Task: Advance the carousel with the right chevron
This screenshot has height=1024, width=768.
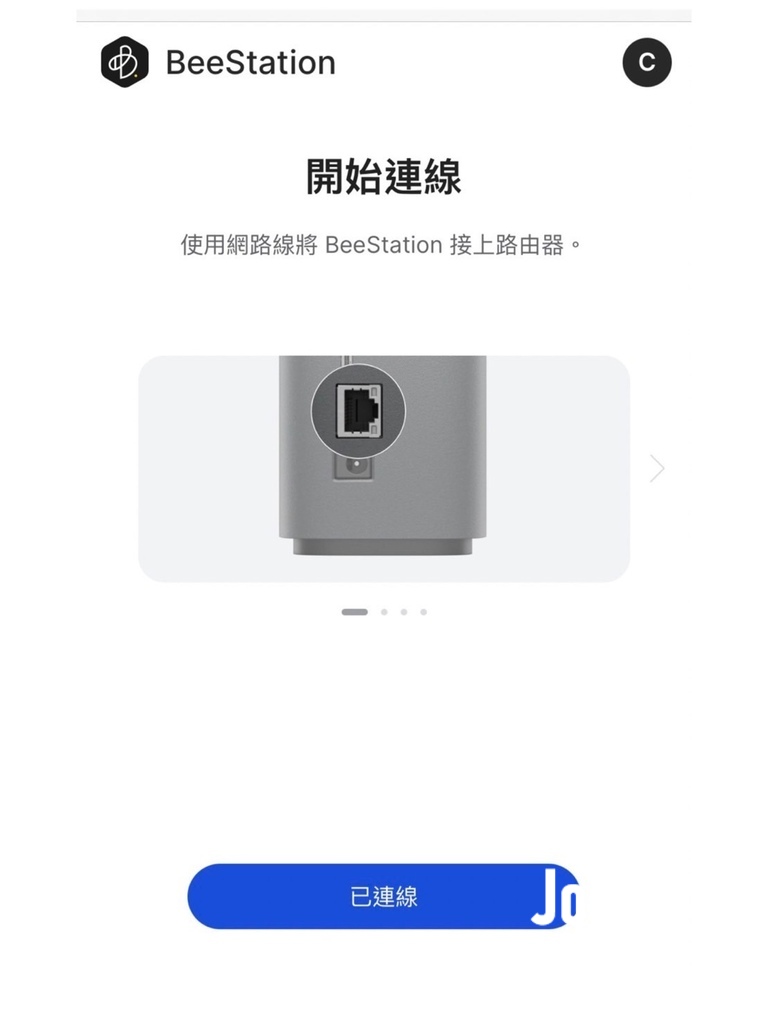Action: (x=655, y=468)
